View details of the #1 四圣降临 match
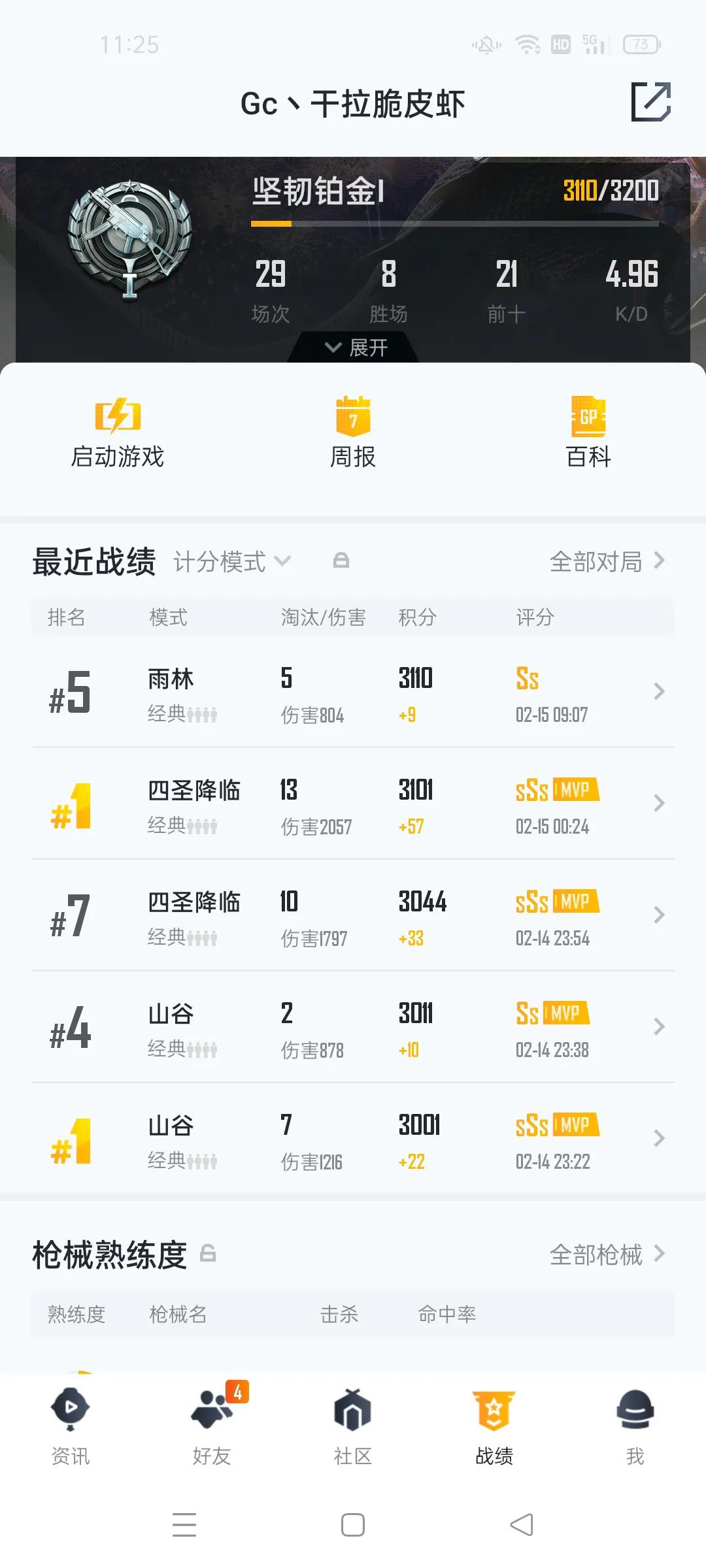This screenshot has height=1568, width=706. point(353,807)
